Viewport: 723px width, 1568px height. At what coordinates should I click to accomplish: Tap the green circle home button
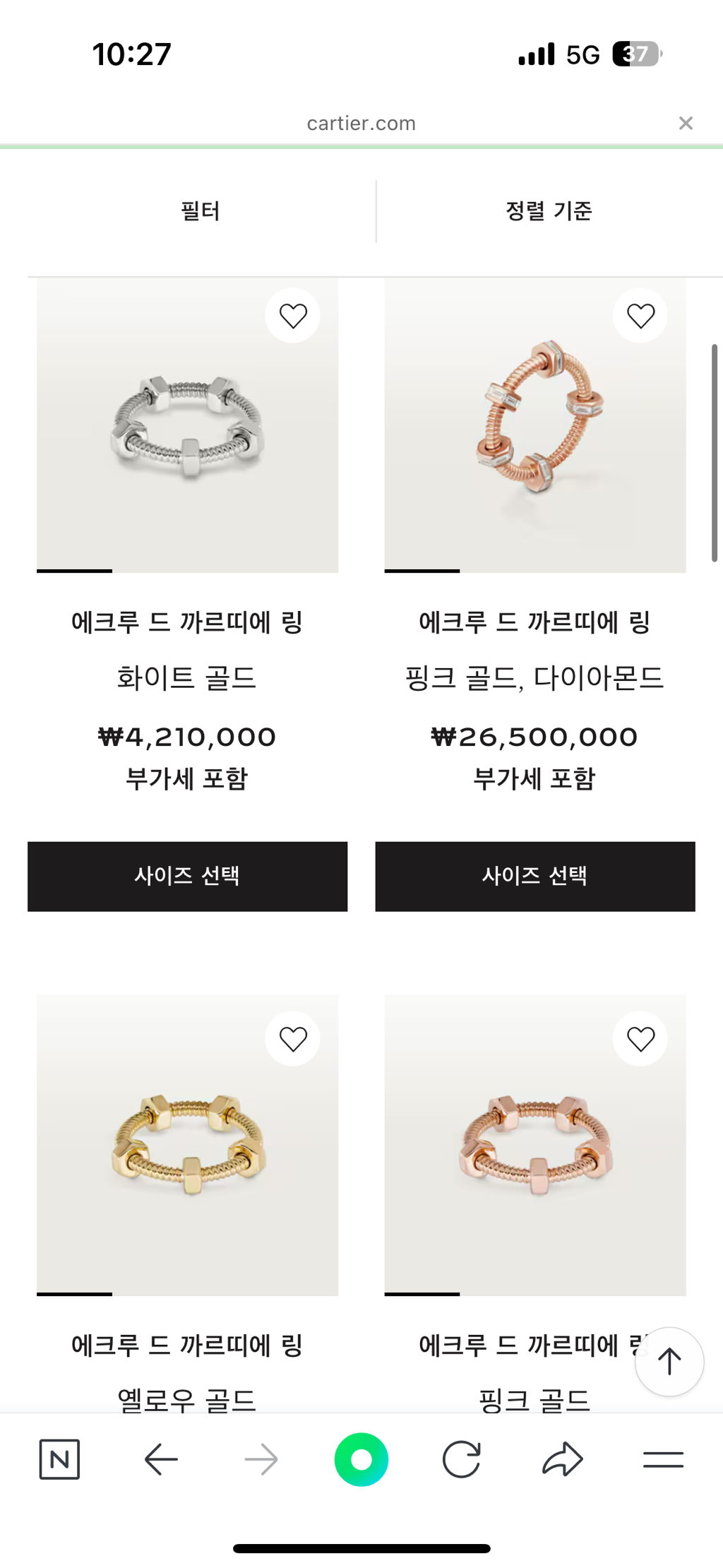coord(361,1460)
